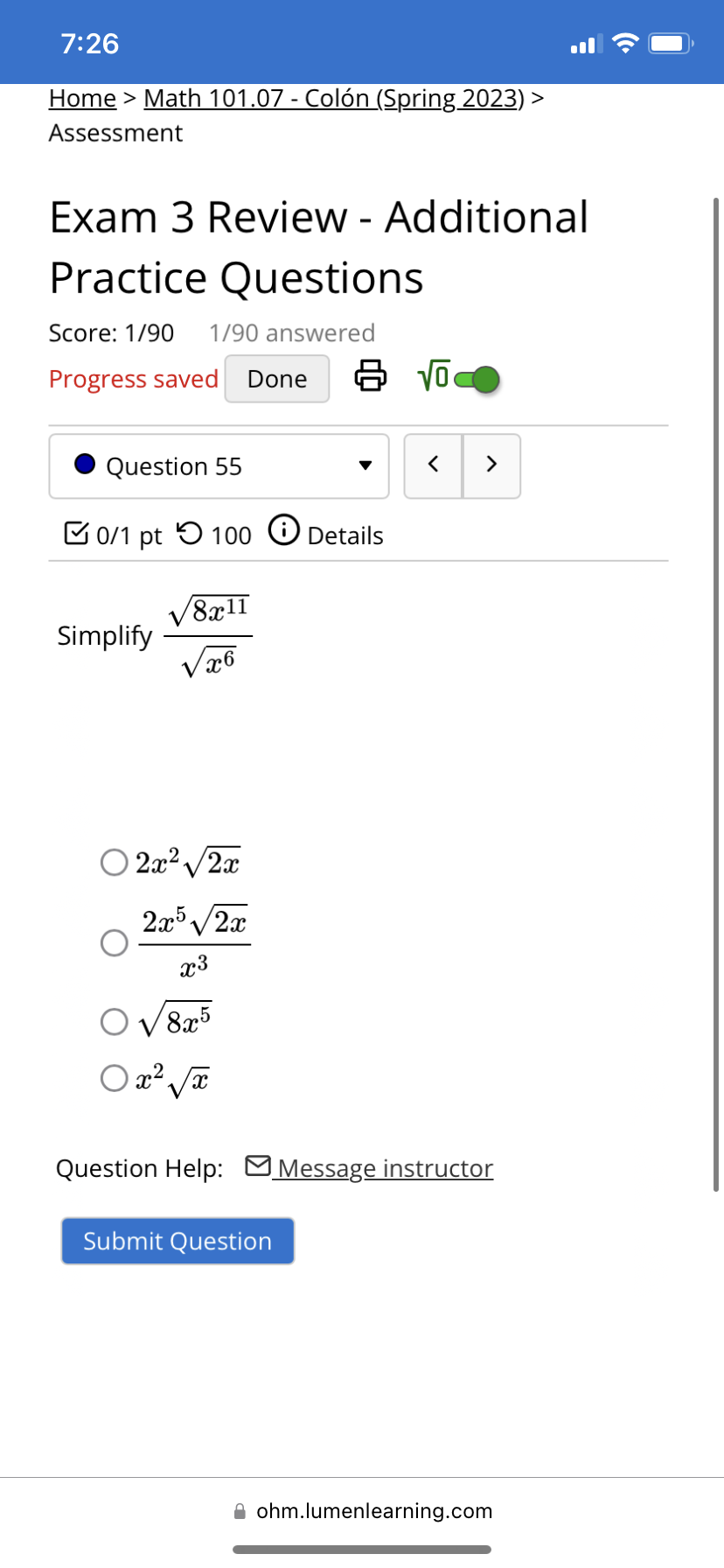
Task: Click the left chevron for previous question
Action: (433, 465)
